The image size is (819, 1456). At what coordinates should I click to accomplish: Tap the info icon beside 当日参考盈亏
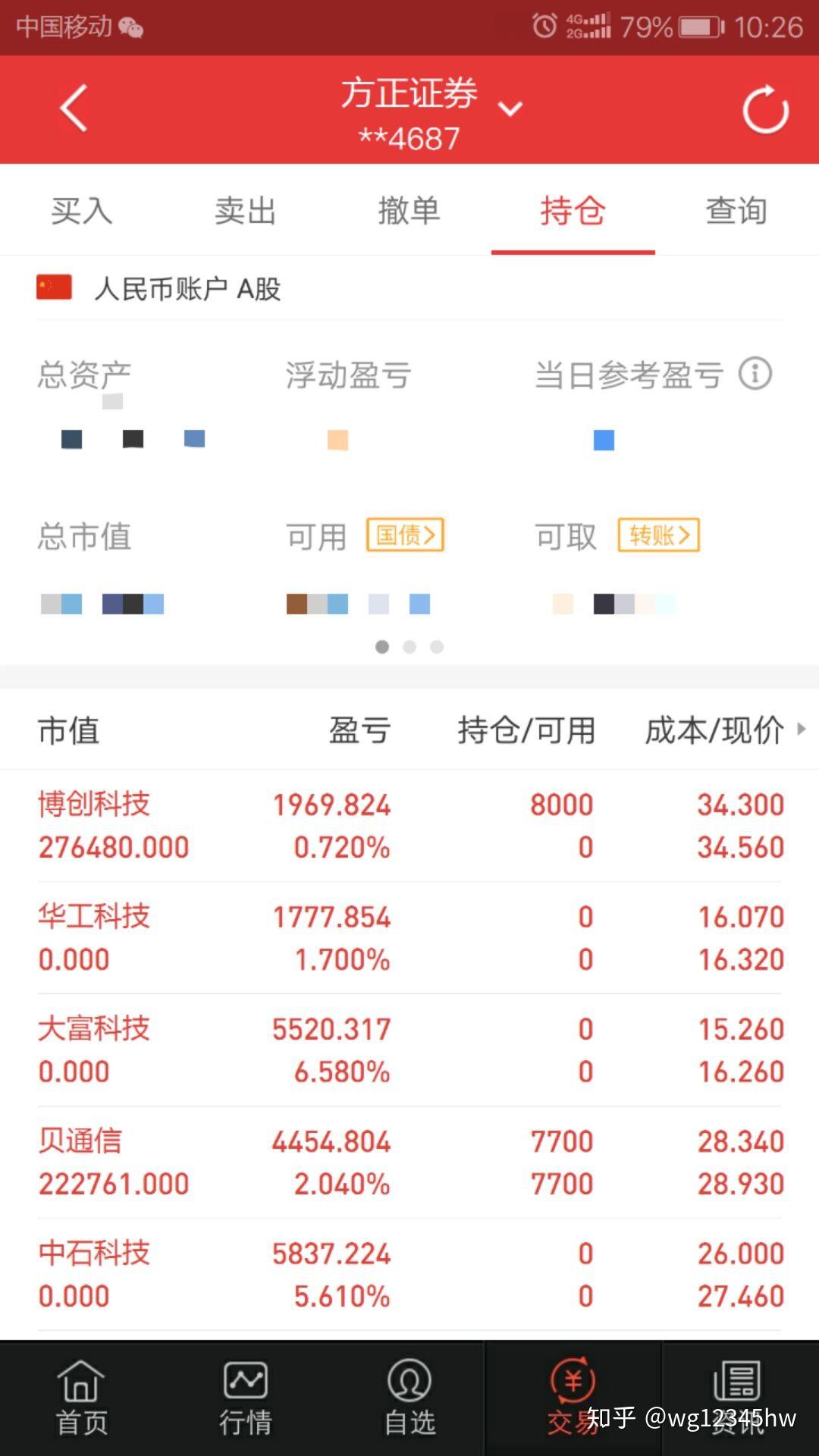[755, 374]
